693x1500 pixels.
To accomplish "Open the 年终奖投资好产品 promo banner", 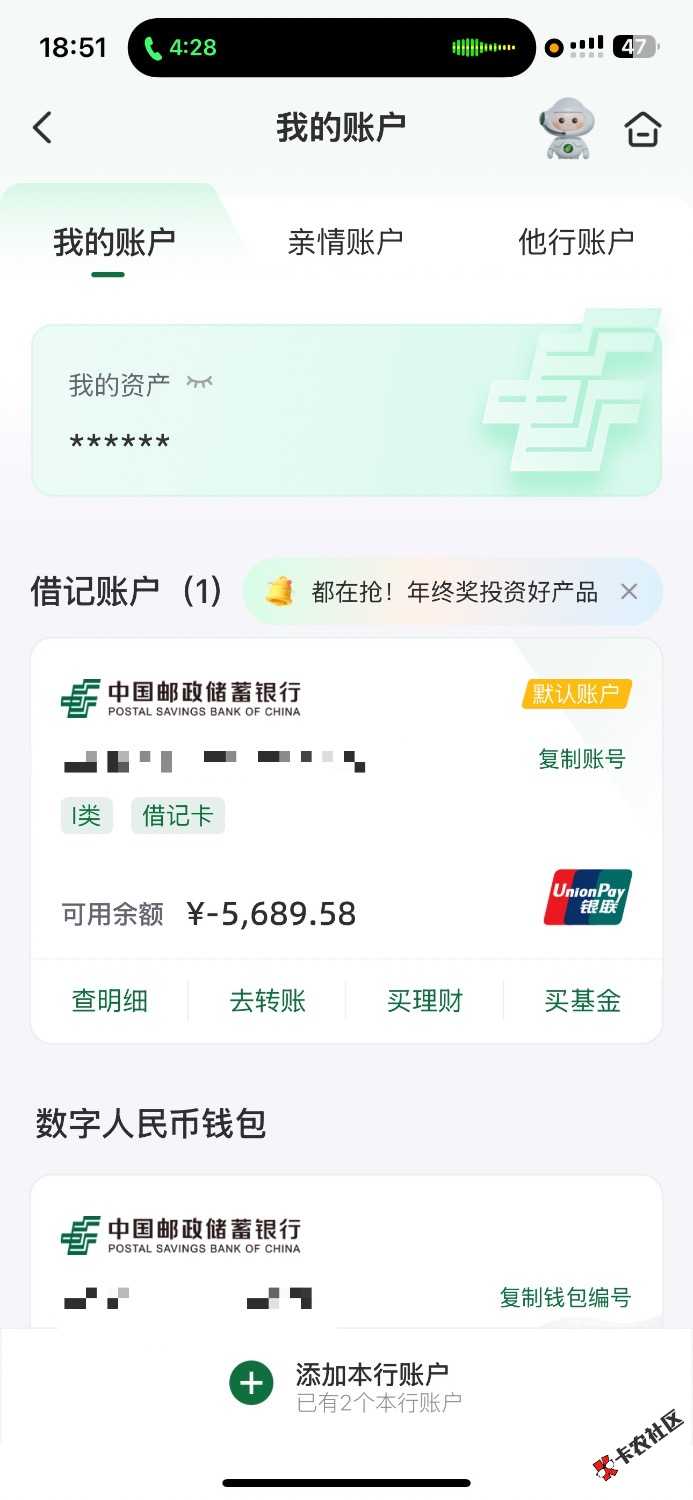I will [454, 592].
